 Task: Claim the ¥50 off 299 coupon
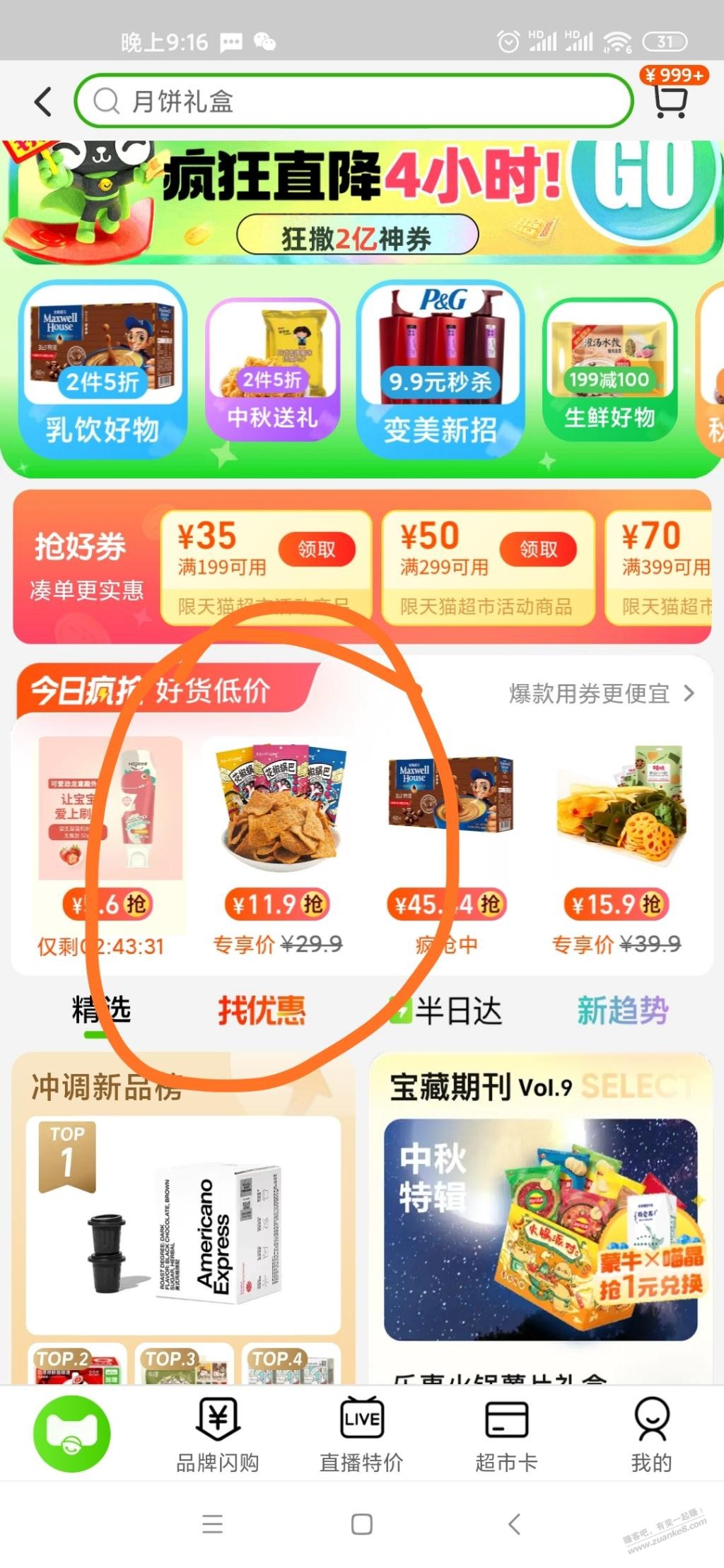point(538,549)
